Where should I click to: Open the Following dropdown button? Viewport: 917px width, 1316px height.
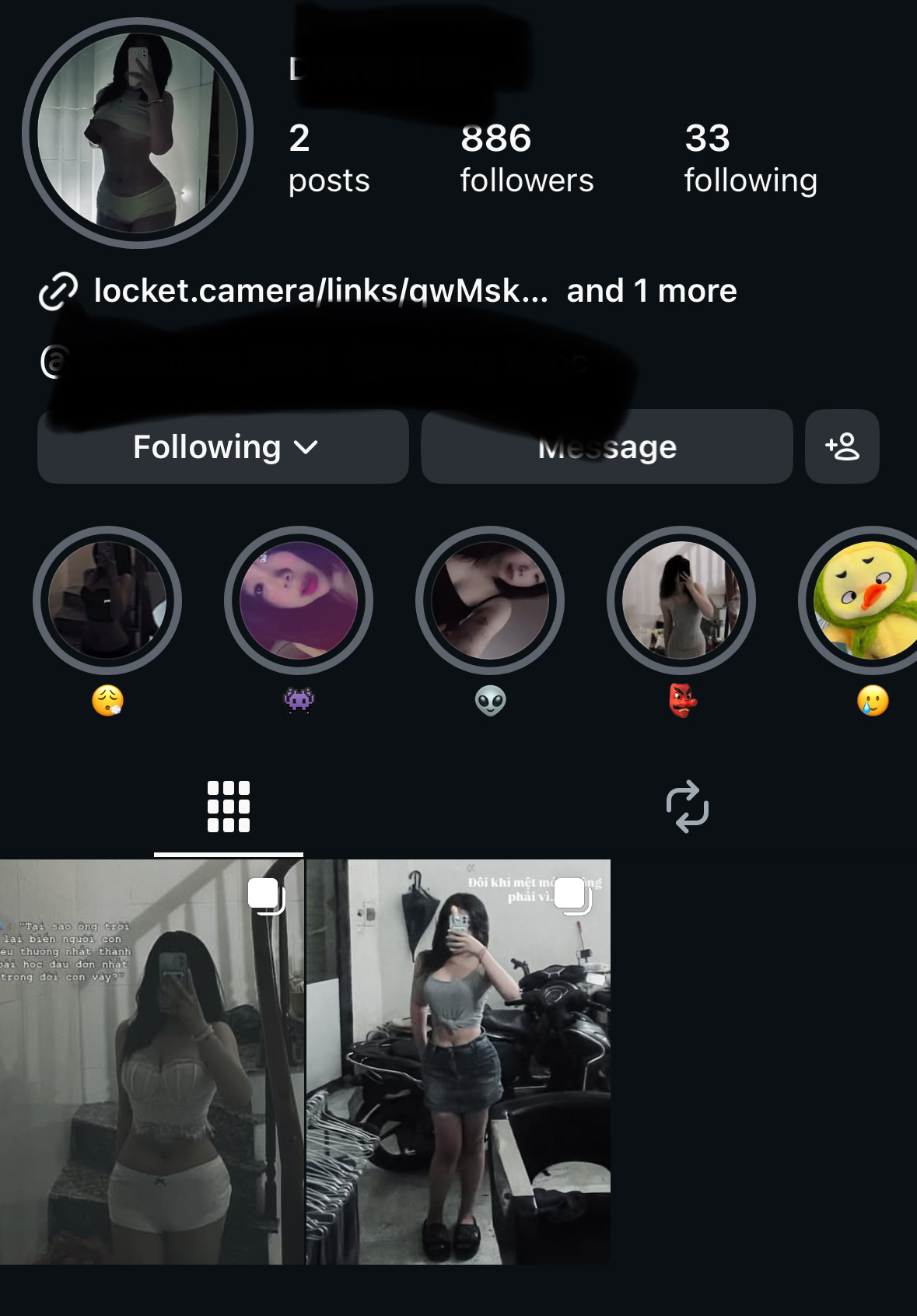pos(223,447)
